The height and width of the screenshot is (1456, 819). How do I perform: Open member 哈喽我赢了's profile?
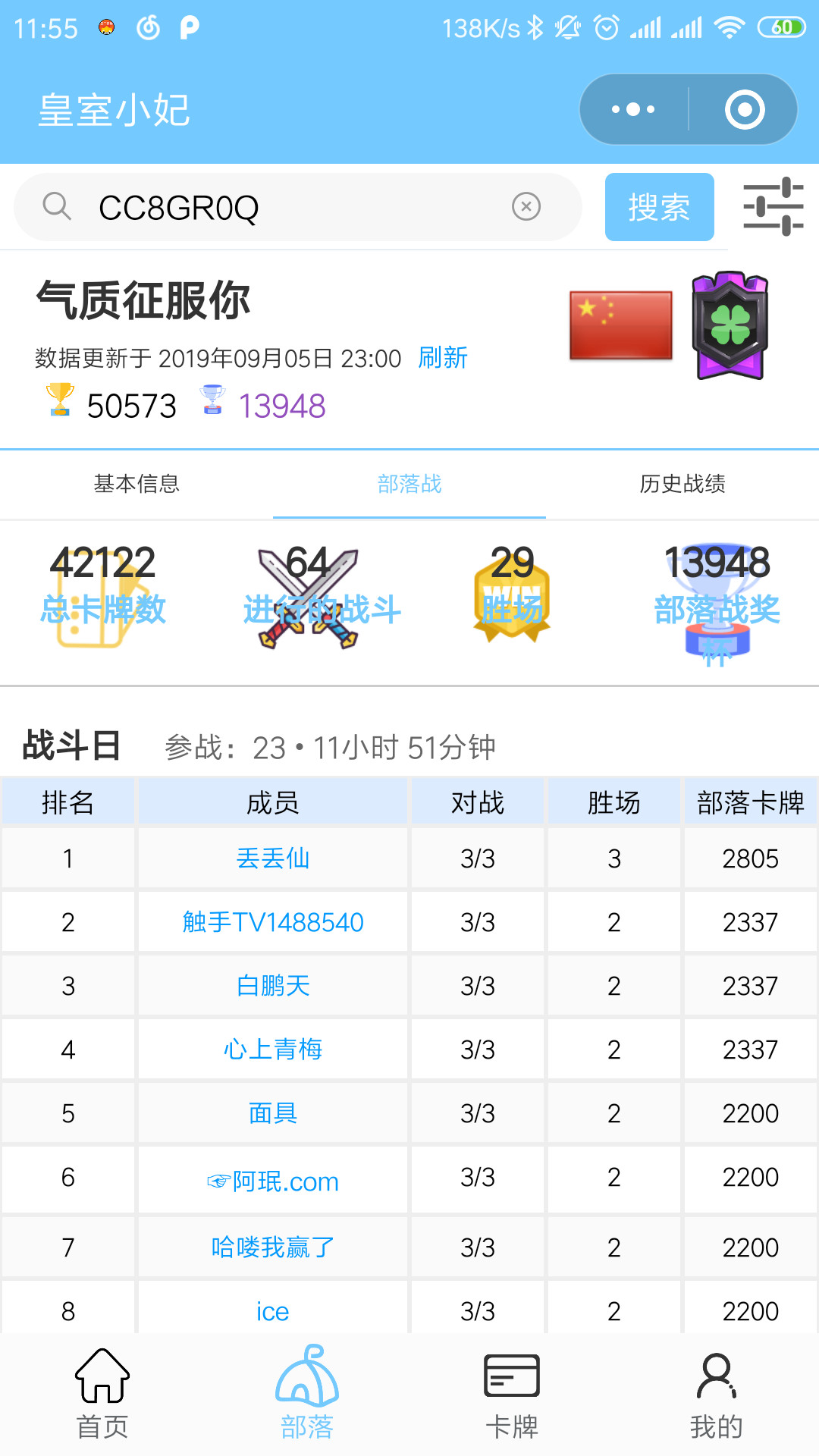point(273,1247)
